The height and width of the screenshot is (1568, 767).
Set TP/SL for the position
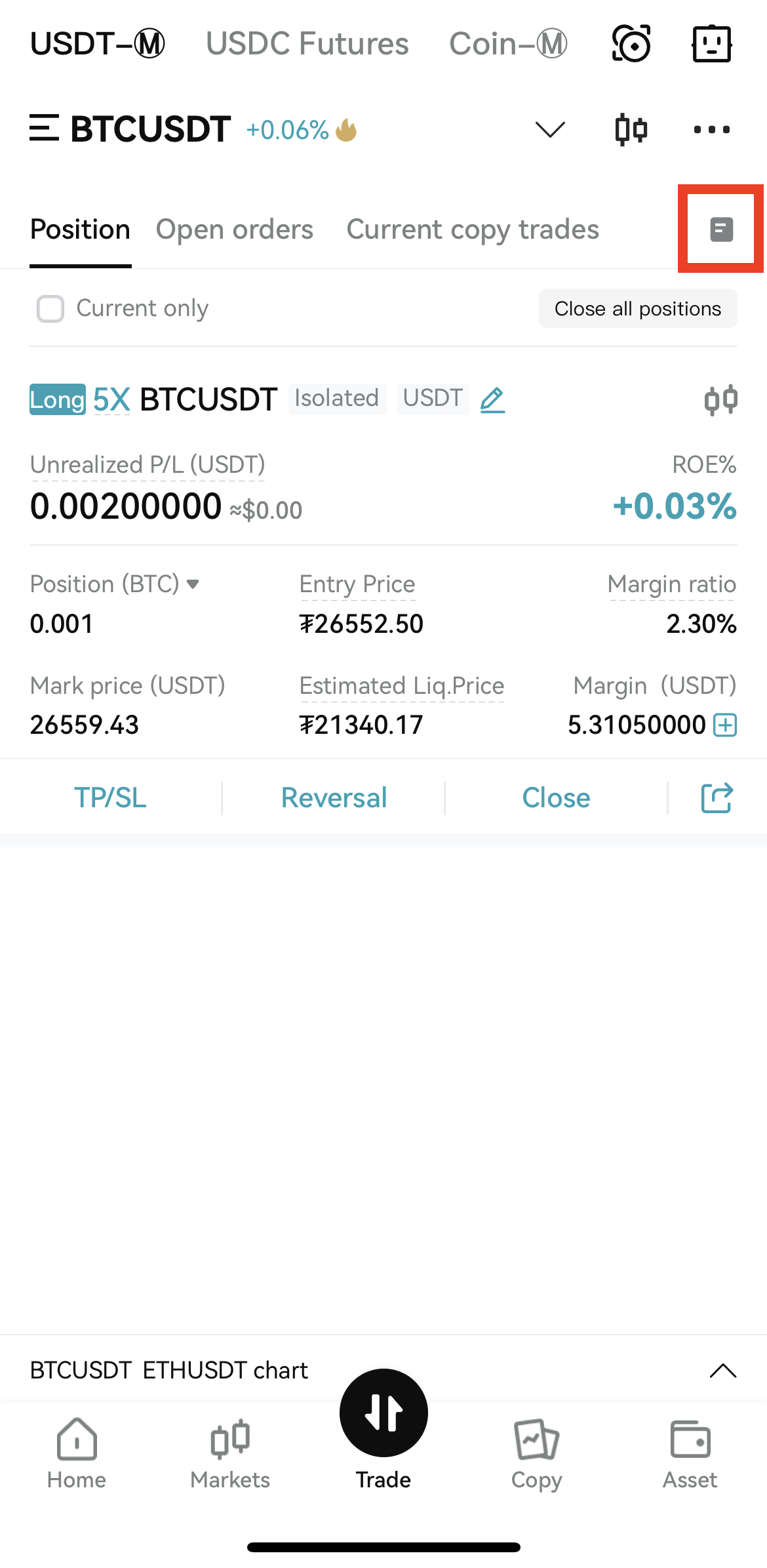point(110,798)
